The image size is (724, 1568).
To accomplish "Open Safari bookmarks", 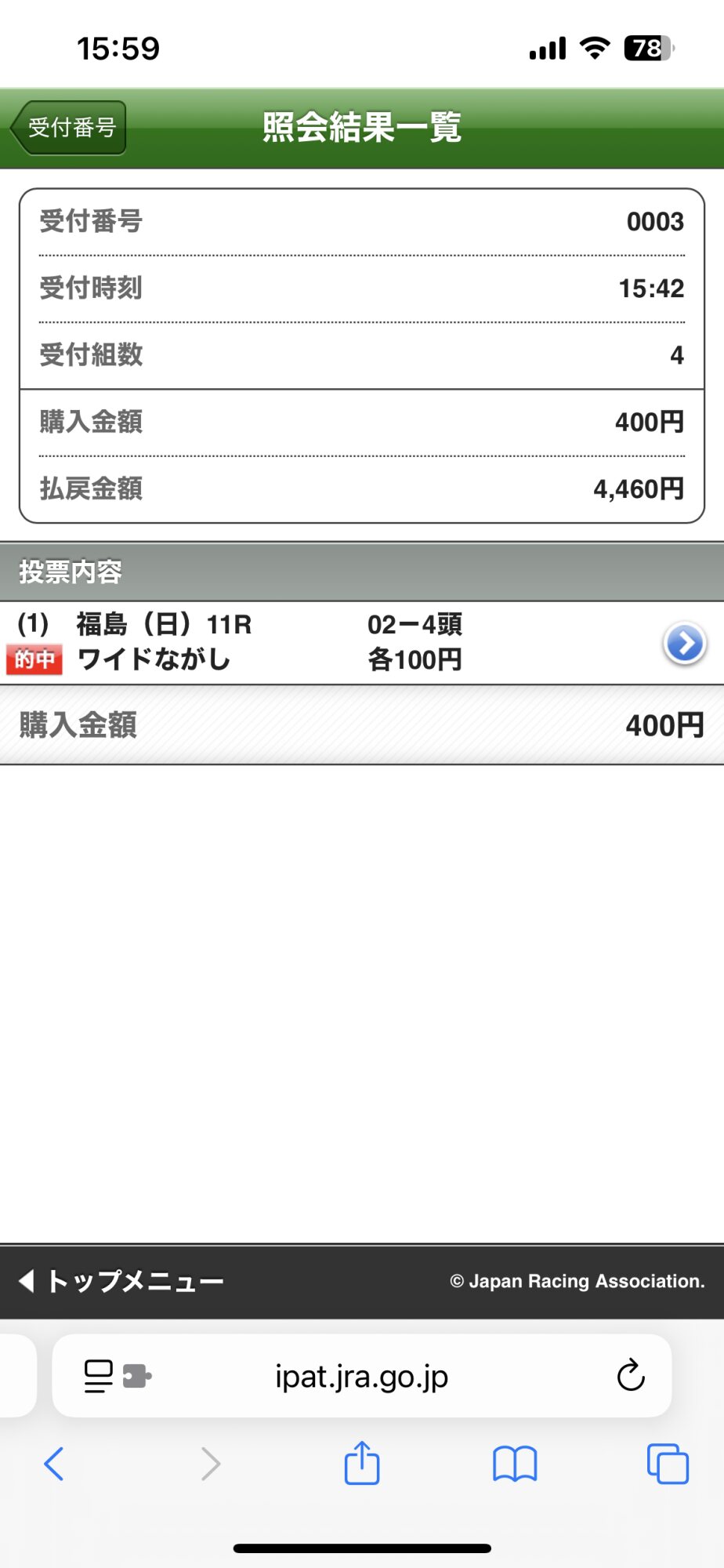I will (514, 1464).
